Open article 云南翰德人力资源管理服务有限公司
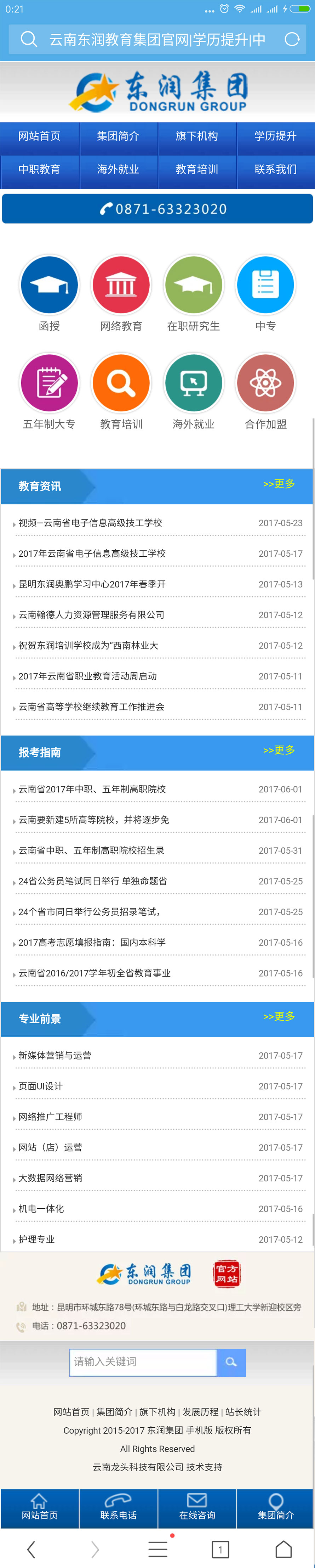The width and height of the screenshot is (315, 1568). pos(91,615)
